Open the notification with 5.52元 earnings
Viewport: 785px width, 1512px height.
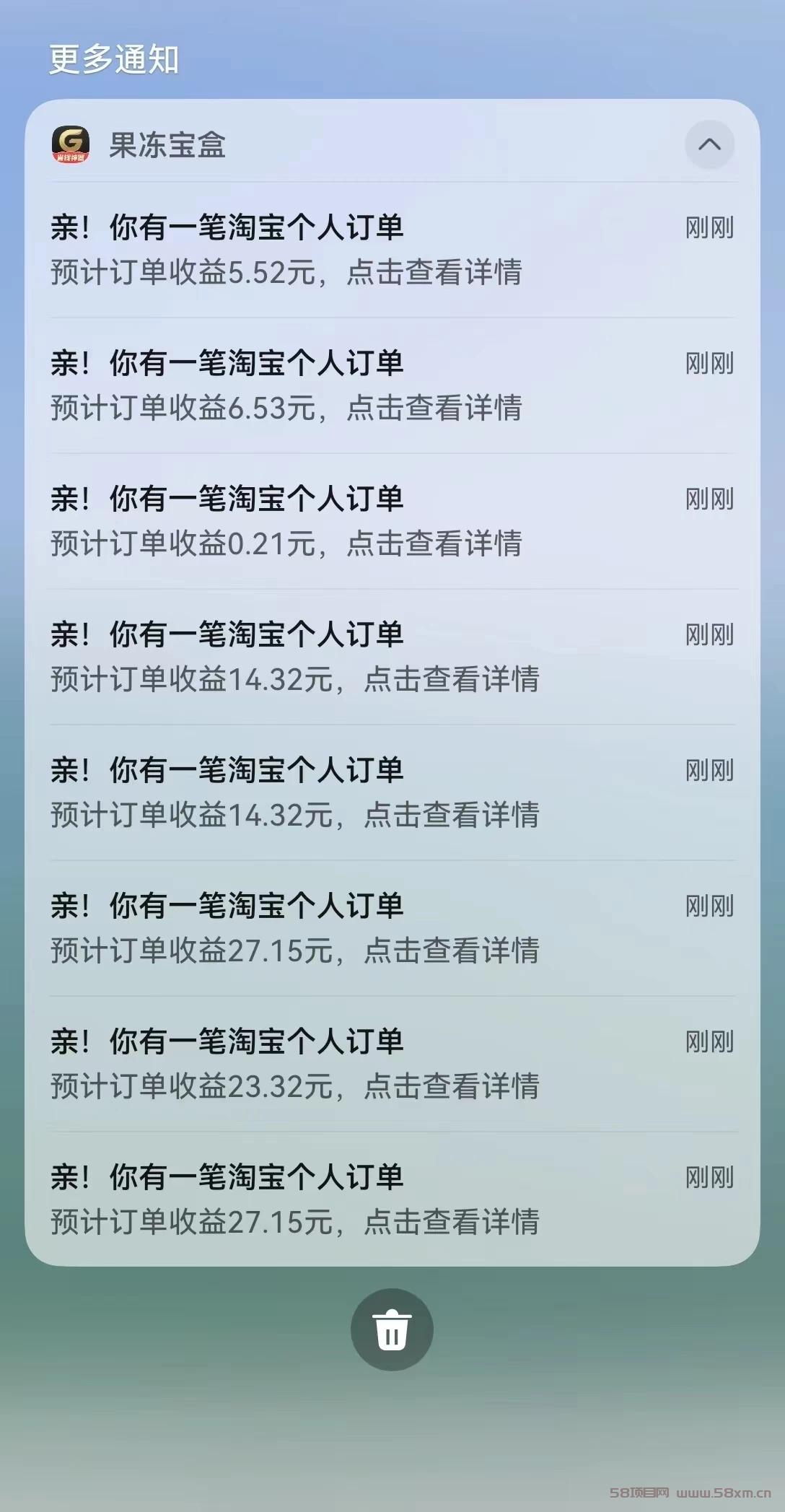point(392,250)
